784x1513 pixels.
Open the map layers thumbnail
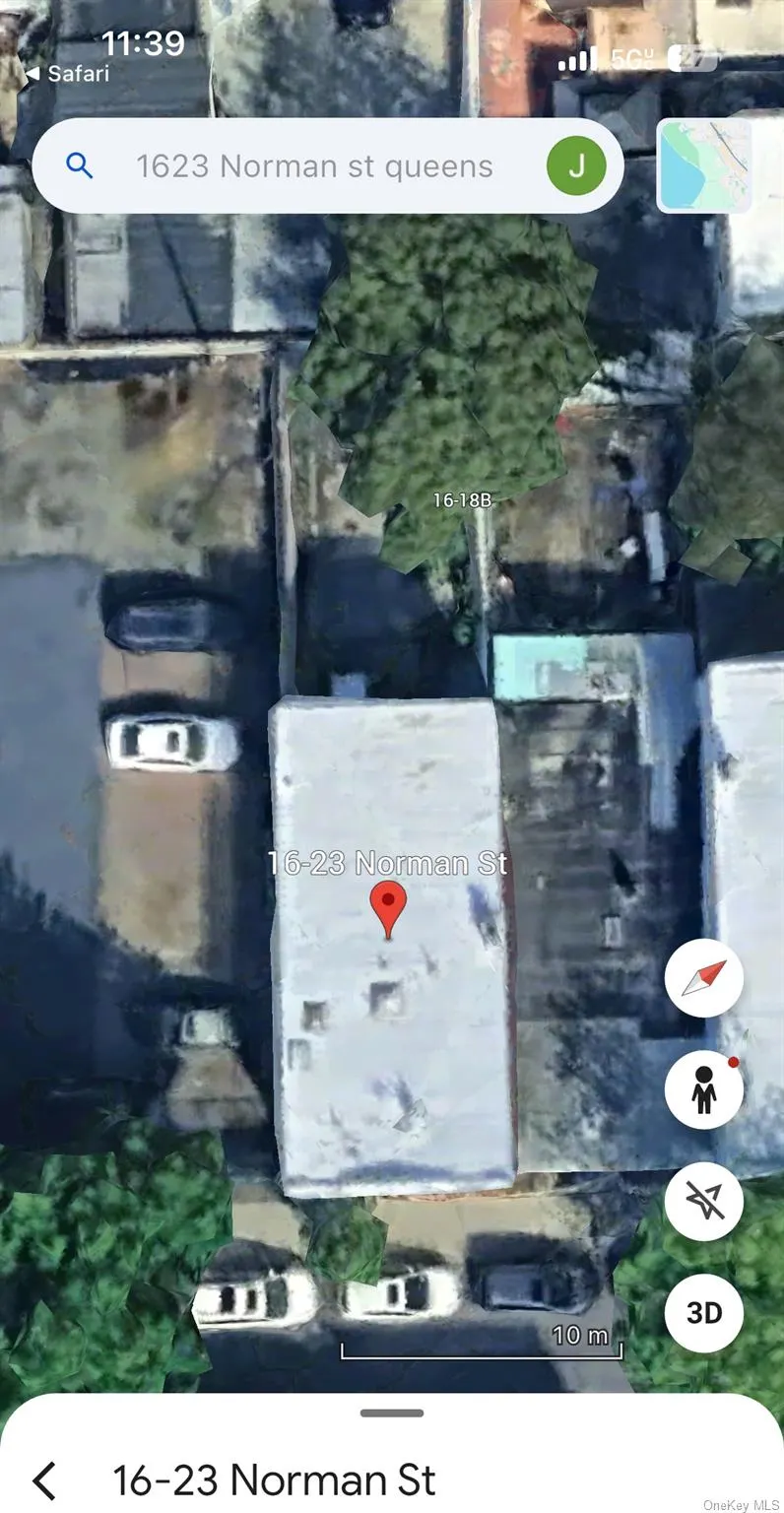(x=704, y=165)
